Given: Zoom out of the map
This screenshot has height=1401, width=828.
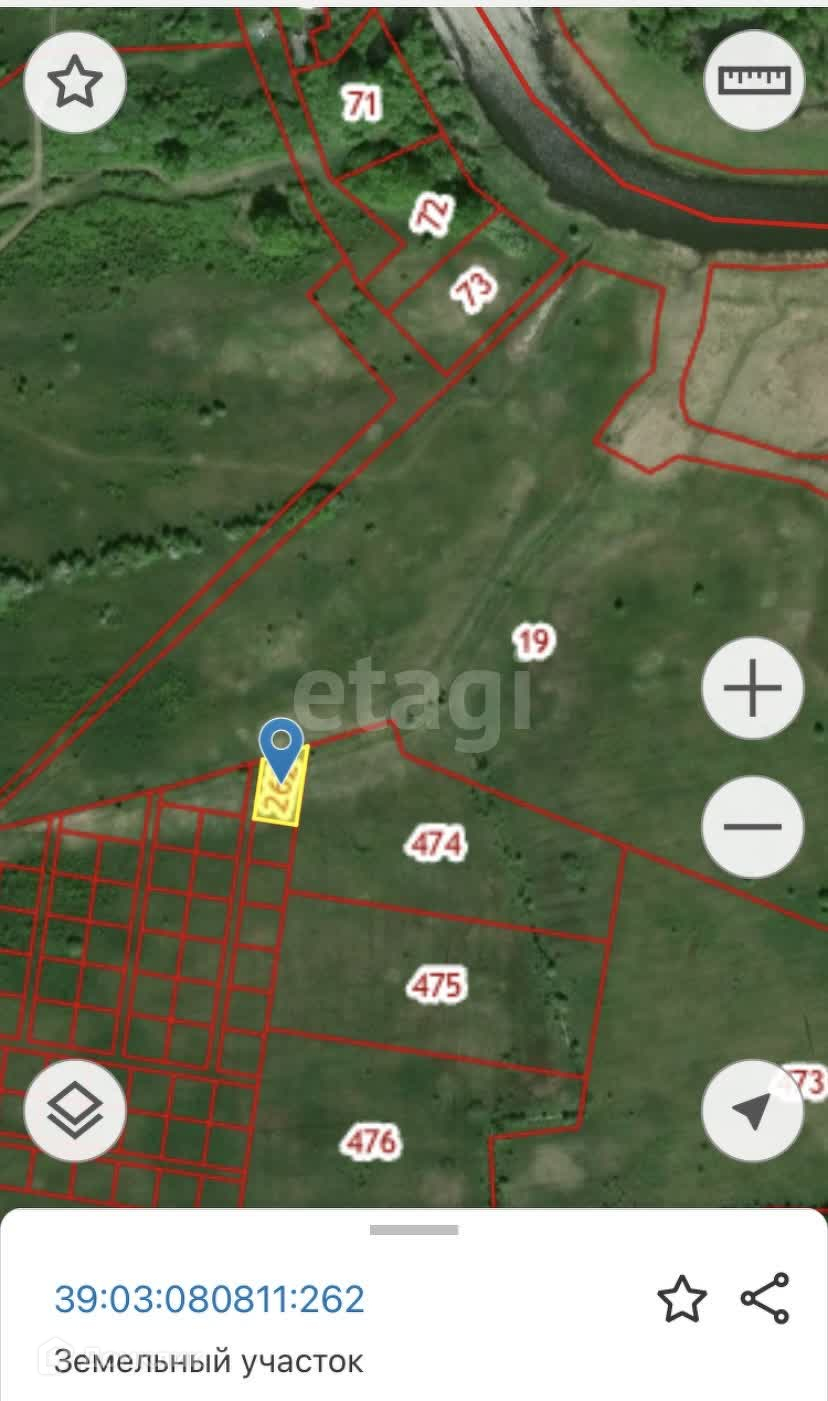Looking at the screenshot, I should coord(752,827).
